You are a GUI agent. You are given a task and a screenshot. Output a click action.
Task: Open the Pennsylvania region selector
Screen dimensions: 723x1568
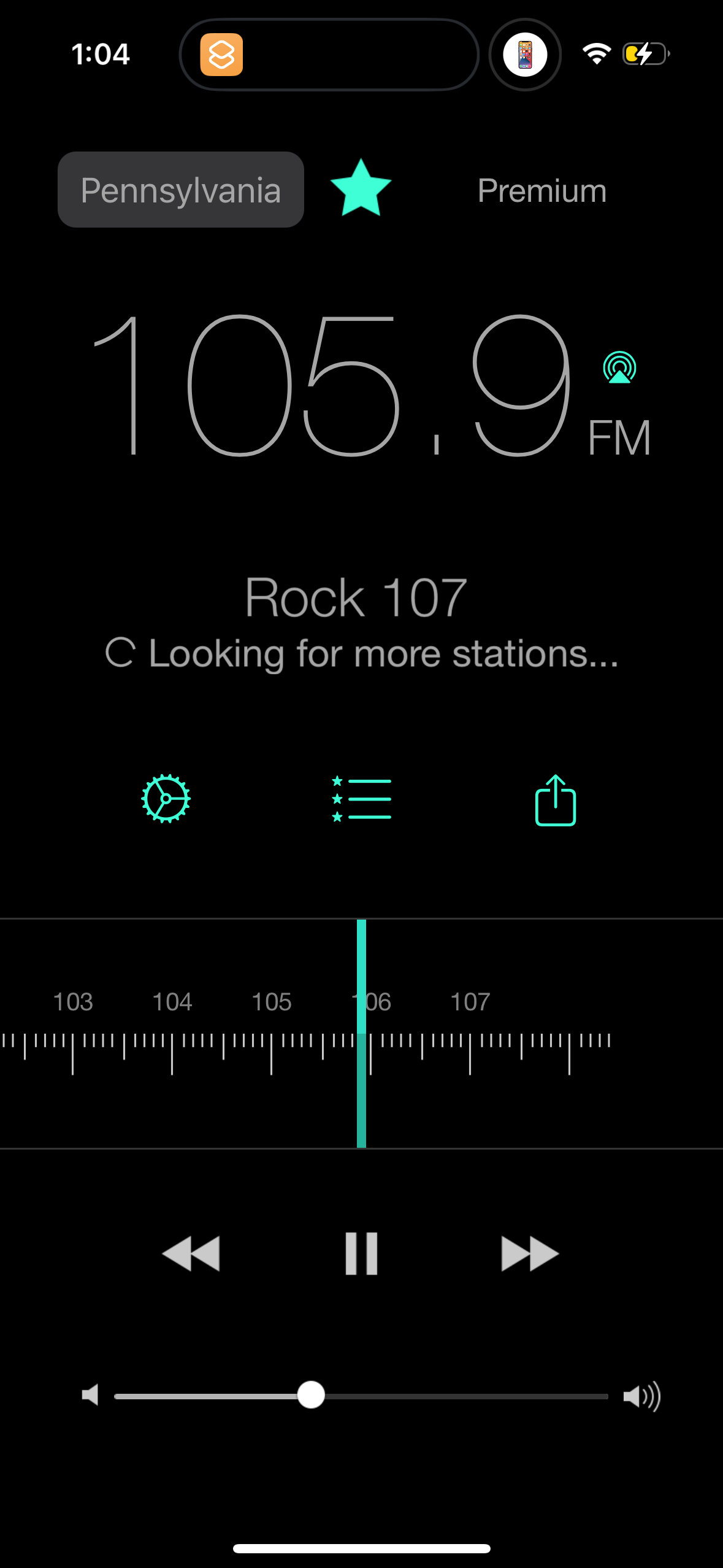[x=180, y=189]
